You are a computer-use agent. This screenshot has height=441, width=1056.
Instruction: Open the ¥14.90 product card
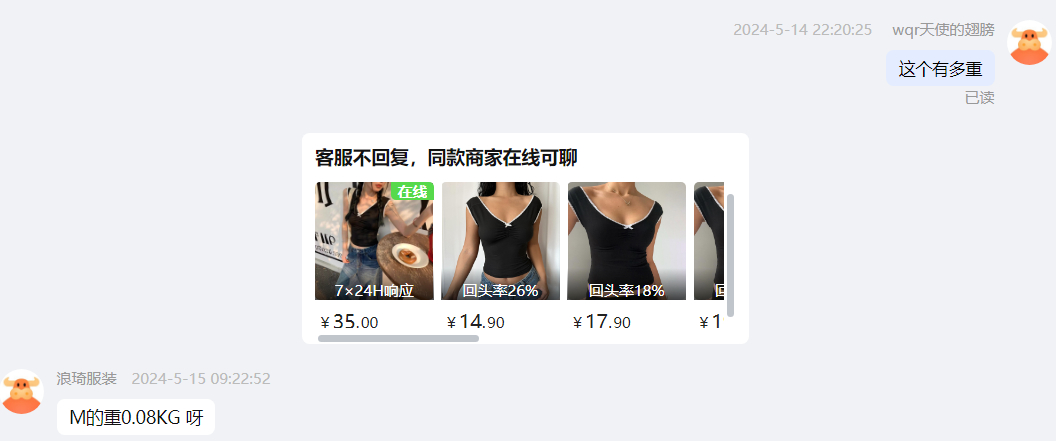tap(500, 241)
